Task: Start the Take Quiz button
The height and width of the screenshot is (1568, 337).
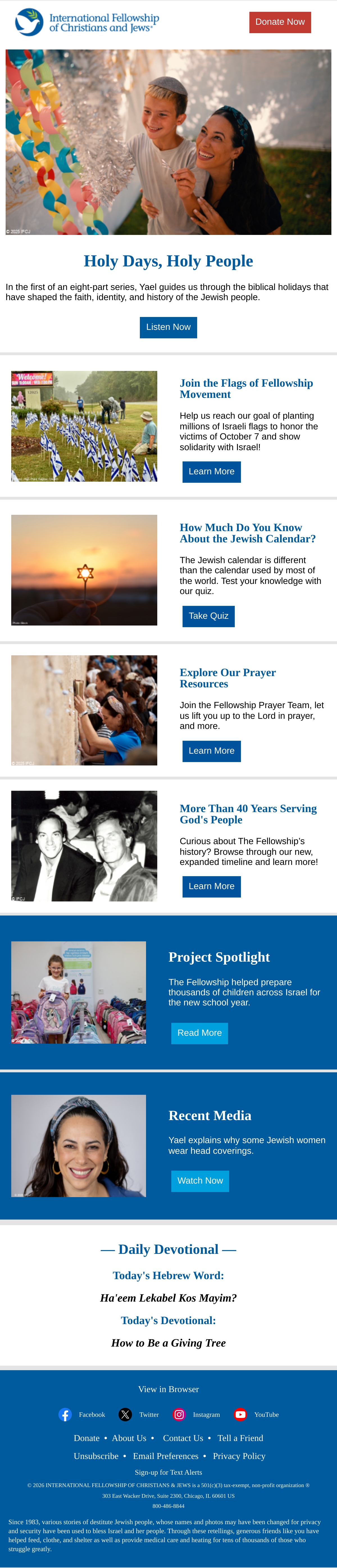Action: point(208,616)
